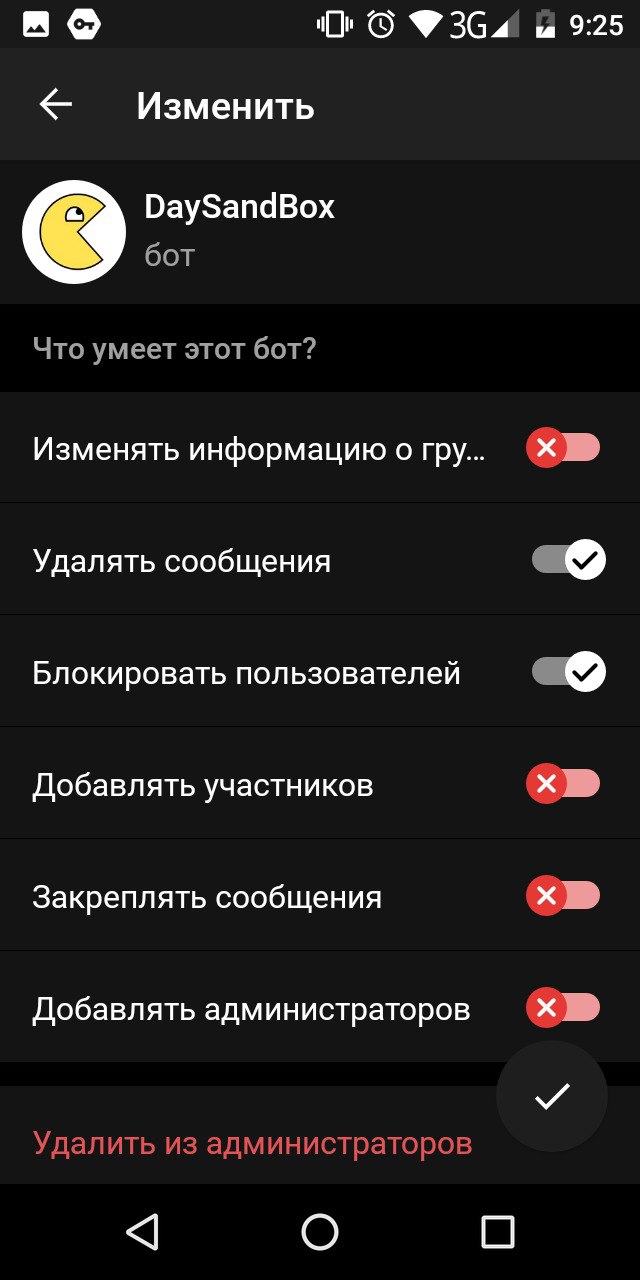This screenshot has height=1280, width=640.
Task: Disable Блокировать пользователей toggle
Action: (568, 672)
